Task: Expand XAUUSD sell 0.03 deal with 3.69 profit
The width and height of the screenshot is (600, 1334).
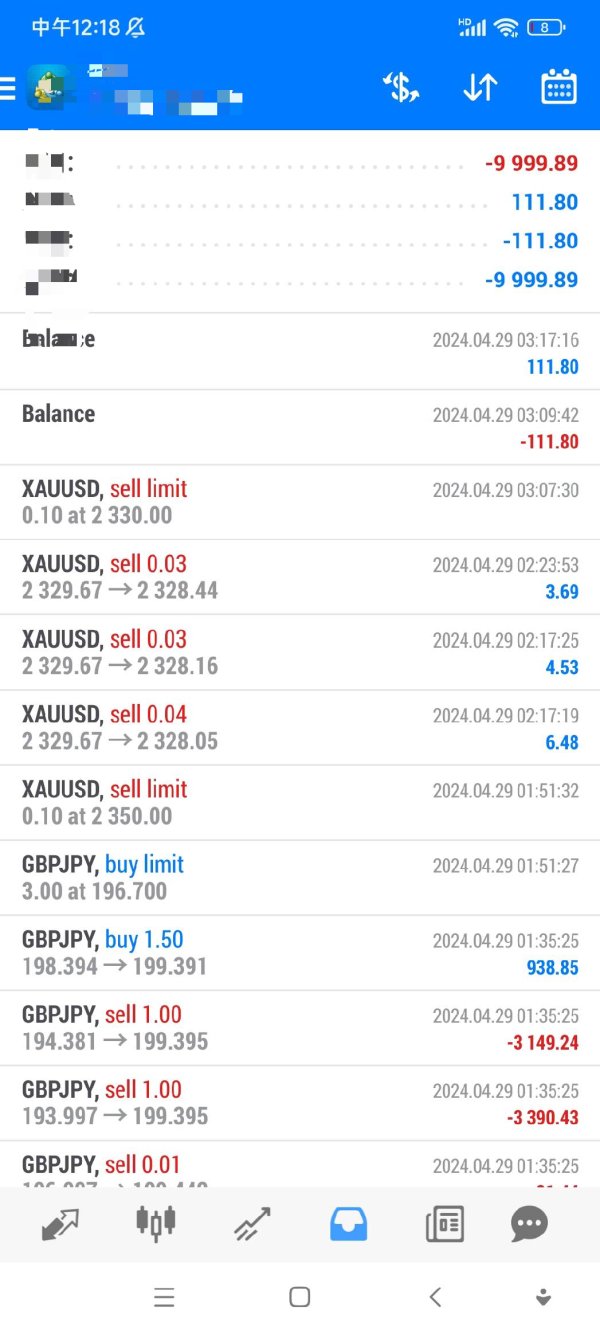Action: point(300,577)
